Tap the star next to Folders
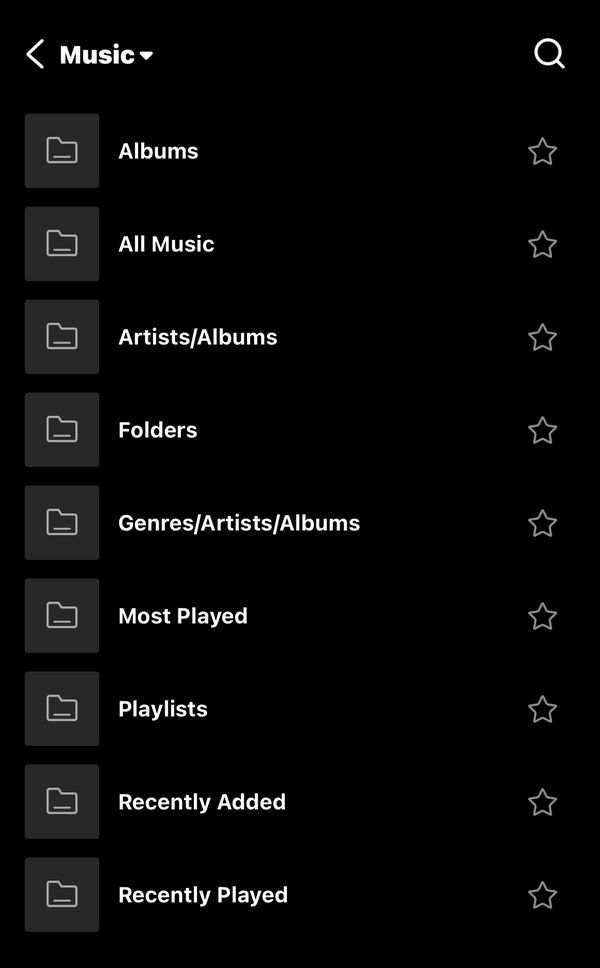The height and width of the screenshot is (968, 600). click(542, 430)
